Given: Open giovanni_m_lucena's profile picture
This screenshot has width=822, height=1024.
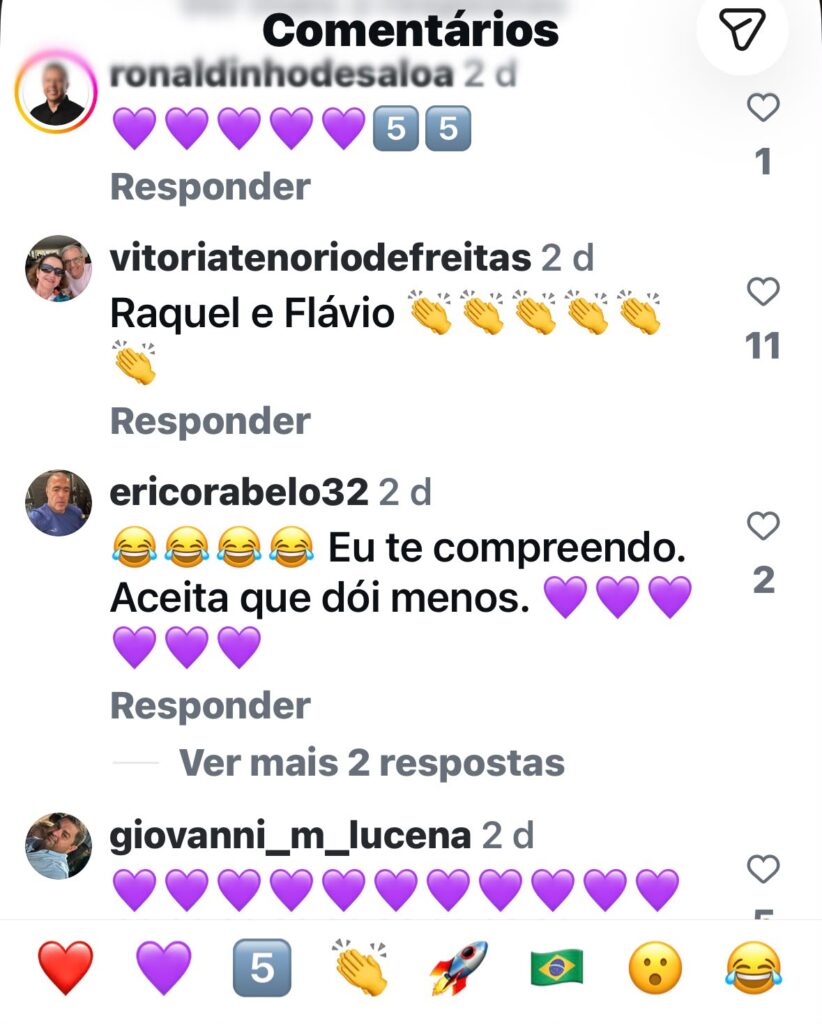Looking at the screenshot, I should 59,846.
